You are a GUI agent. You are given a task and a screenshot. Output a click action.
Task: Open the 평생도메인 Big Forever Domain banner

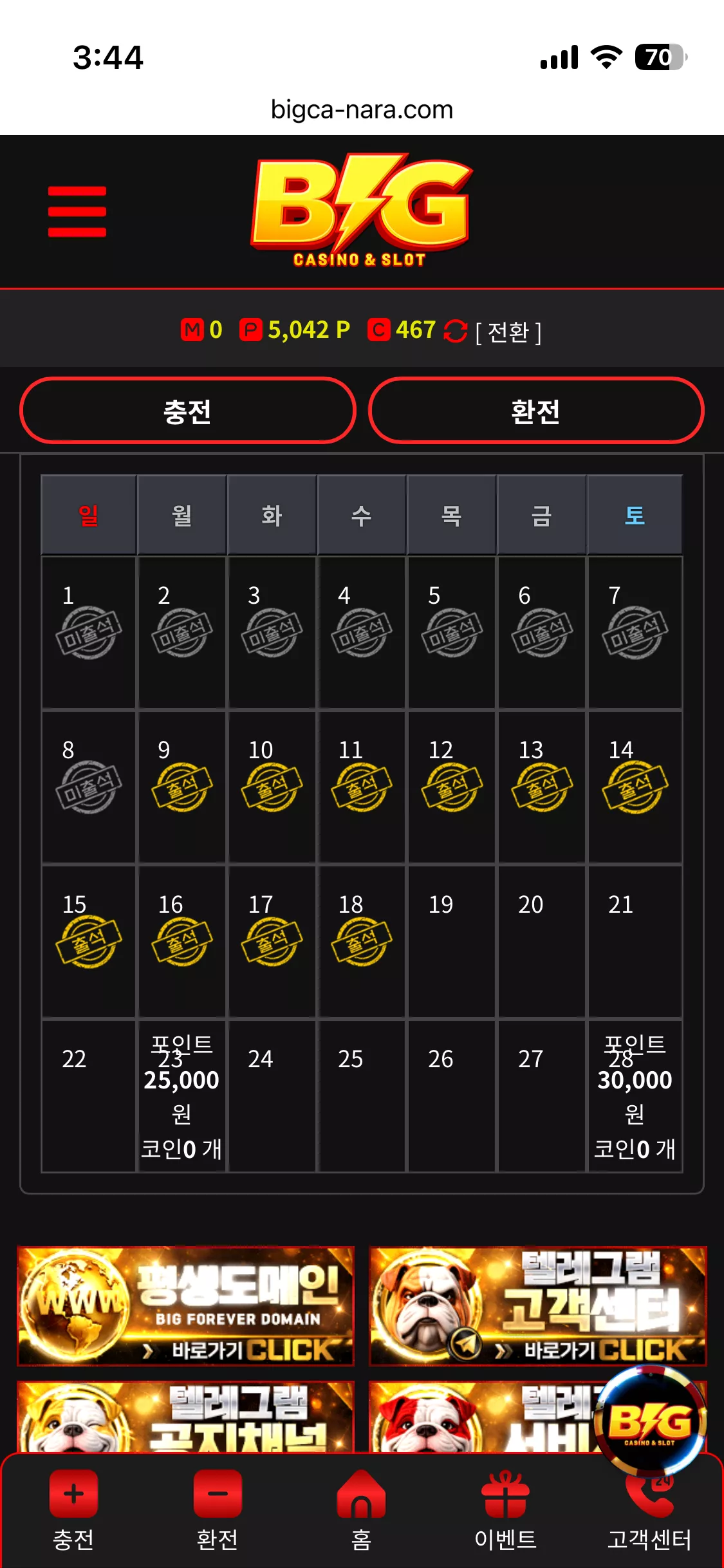185,1306
